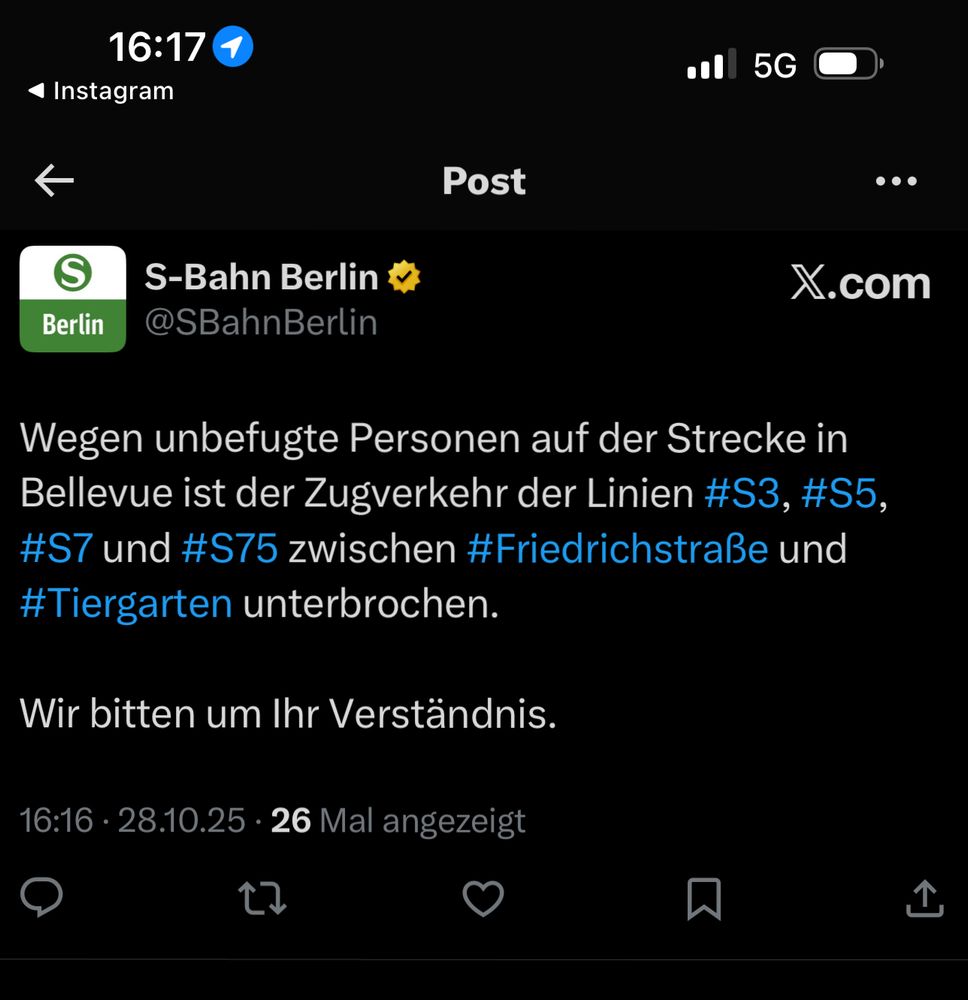Open the #S3 hashtag

(x=741, y=494)
